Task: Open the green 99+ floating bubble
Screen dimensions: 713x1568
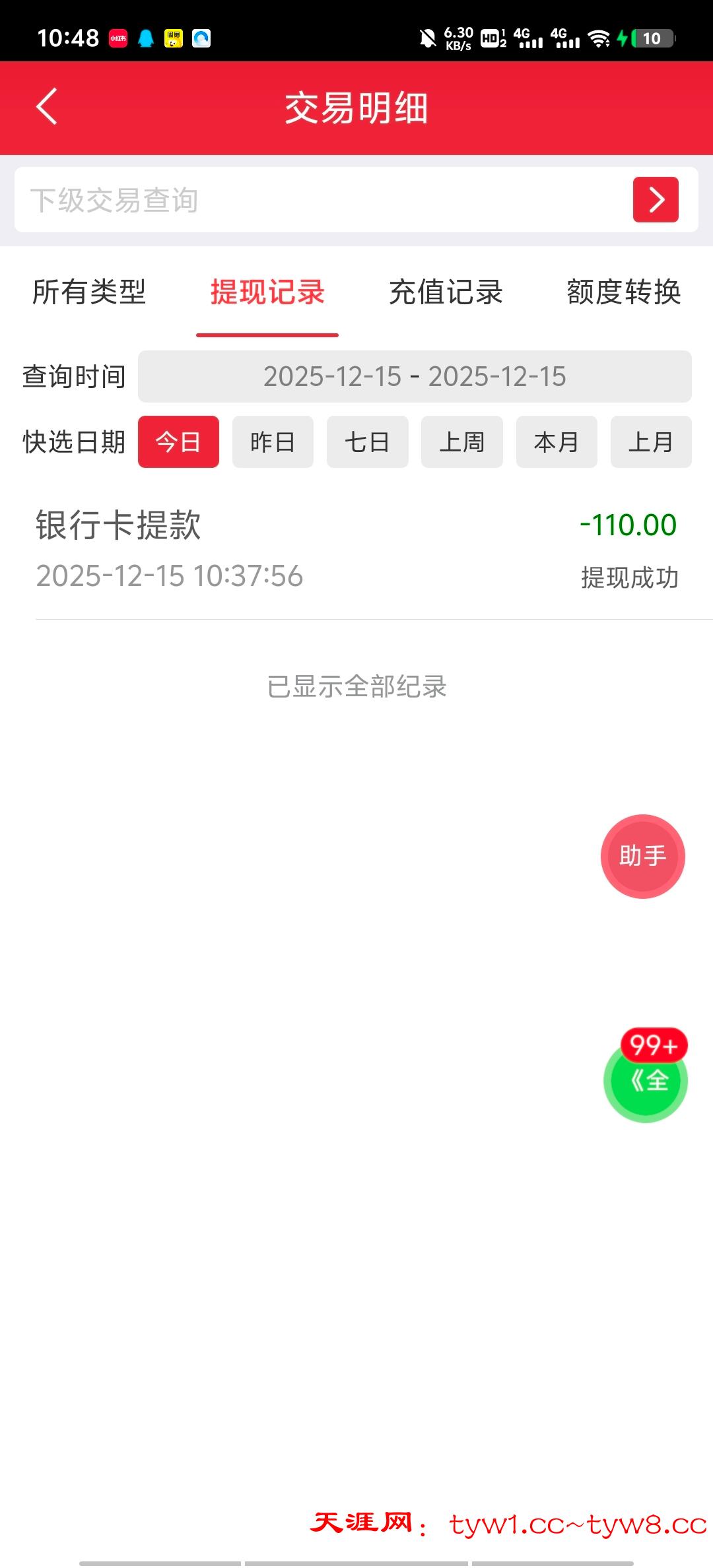Action: click(646, 1080)
